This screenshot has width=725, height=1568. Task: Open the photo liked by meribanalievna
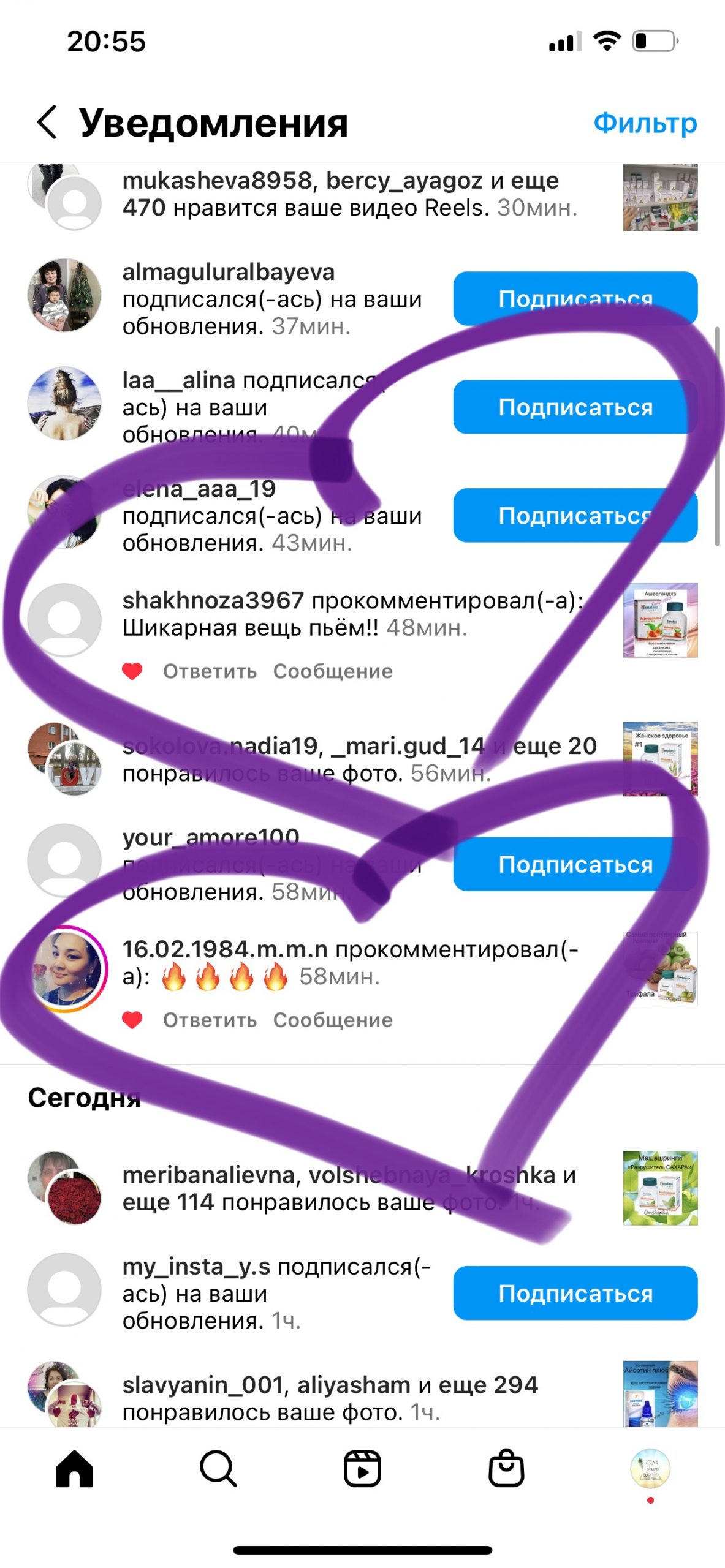(660, 1188)
